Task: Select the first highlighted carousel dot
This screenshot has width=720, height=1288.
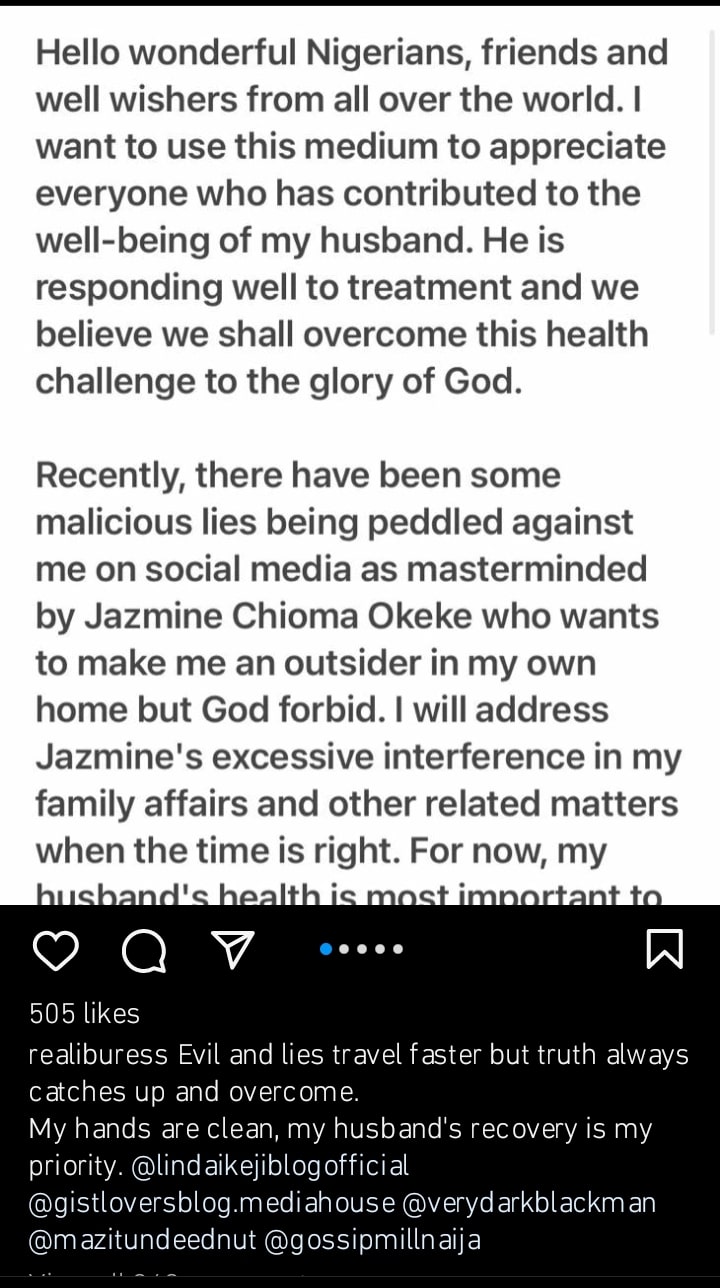Action: 325,948
